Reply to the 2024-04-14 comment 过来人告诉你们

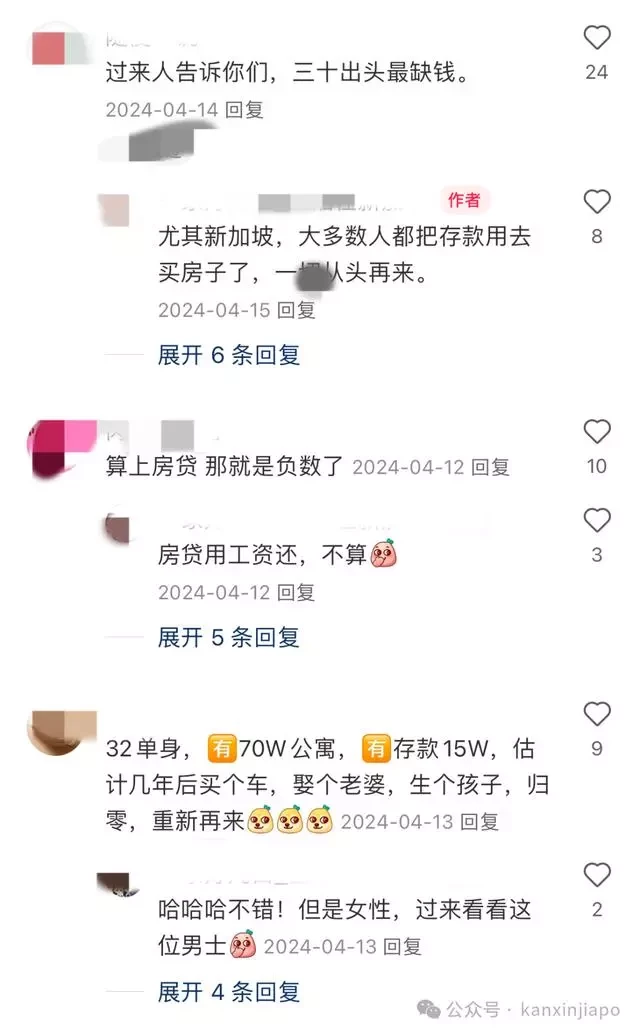click(244, 109)
